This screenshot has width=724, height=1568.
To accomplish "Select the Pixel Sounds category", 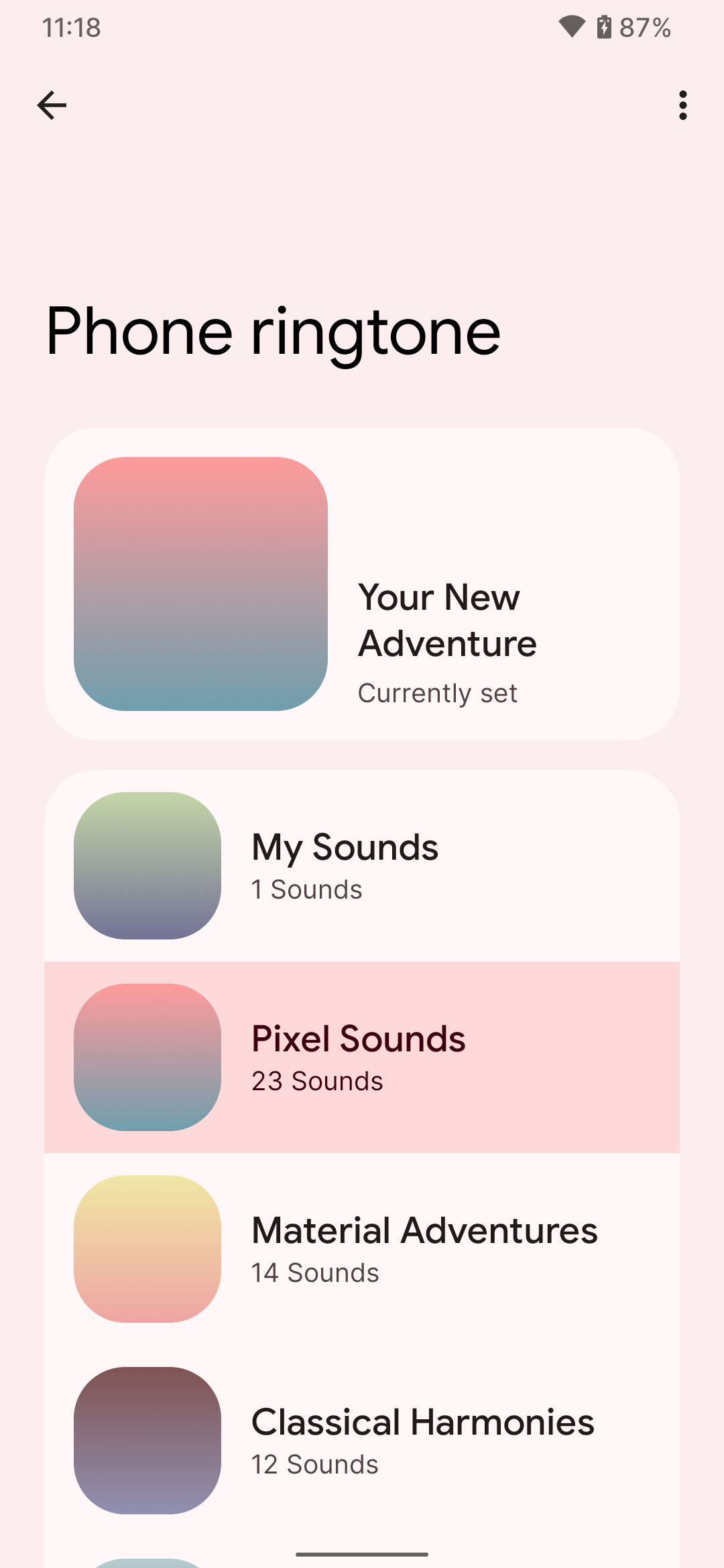I will pos(362,1057).
